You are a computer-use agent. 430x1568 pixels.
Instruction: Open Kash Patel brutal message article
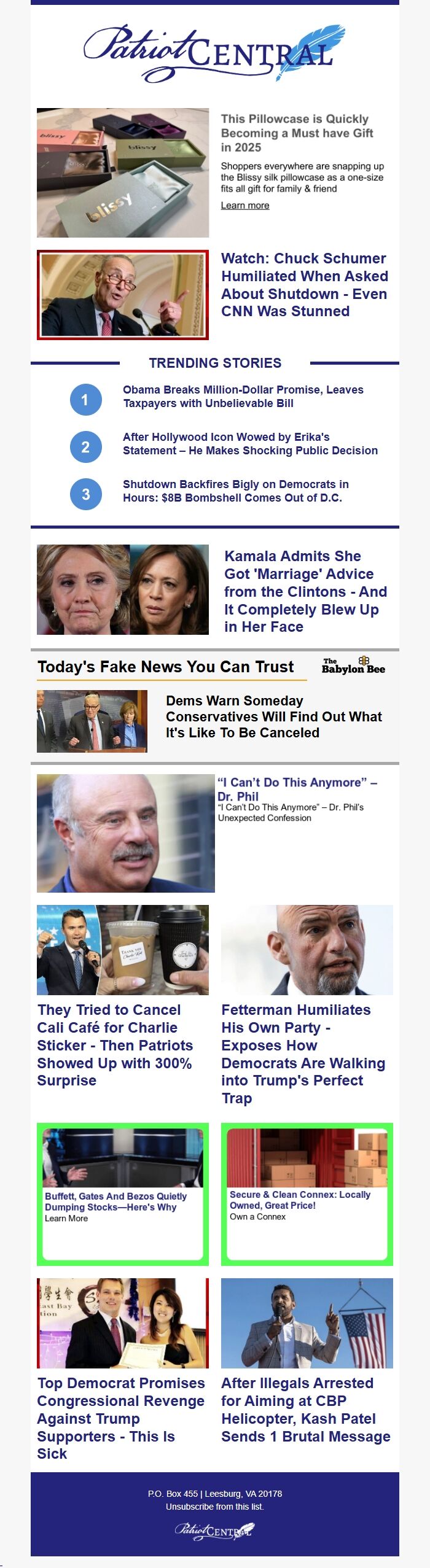coord(305,1410)
